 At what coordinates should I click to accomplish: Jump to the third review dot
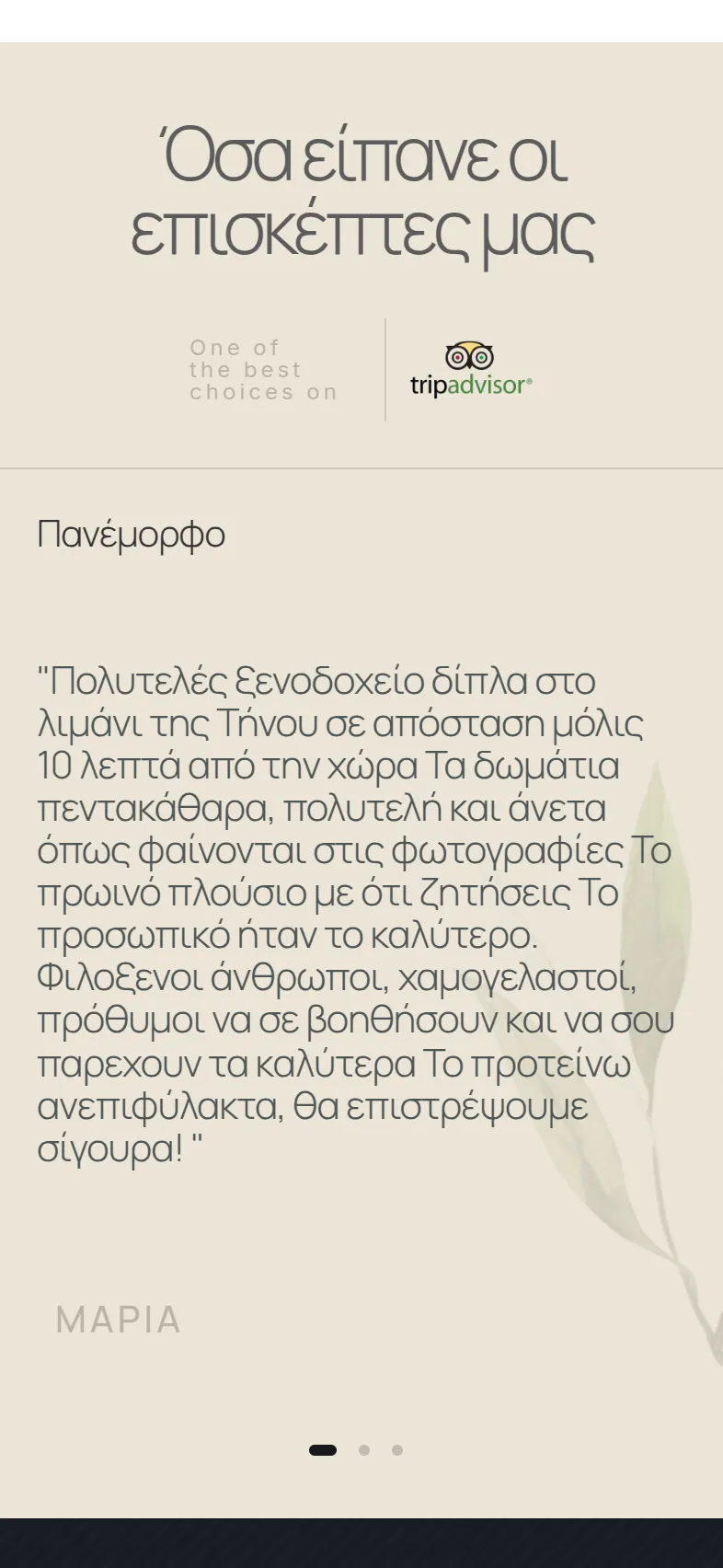[397, 1450]
